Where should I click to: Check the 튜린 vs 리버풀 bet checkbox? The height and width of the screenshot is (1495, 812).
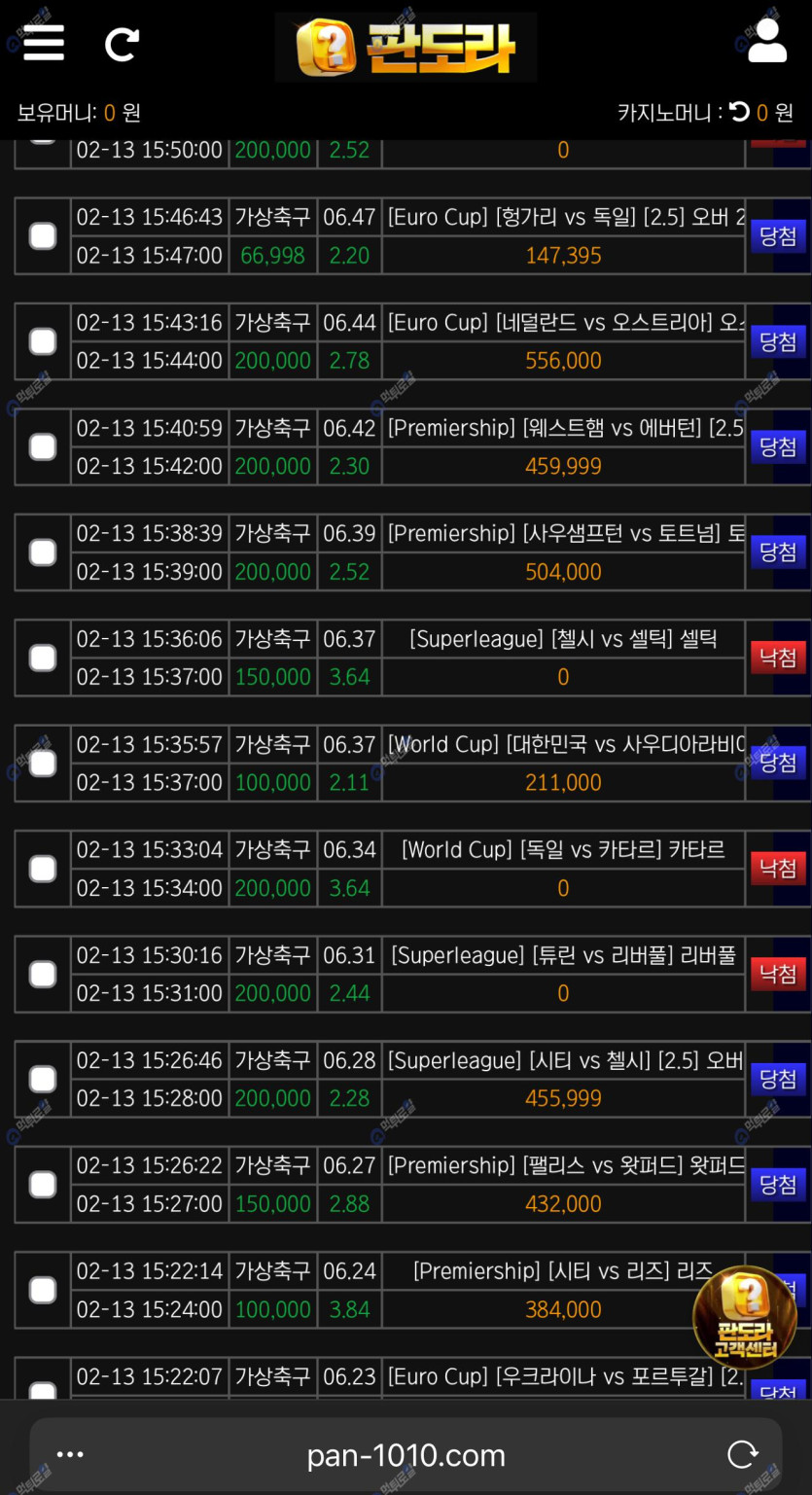tap(43, 975)
